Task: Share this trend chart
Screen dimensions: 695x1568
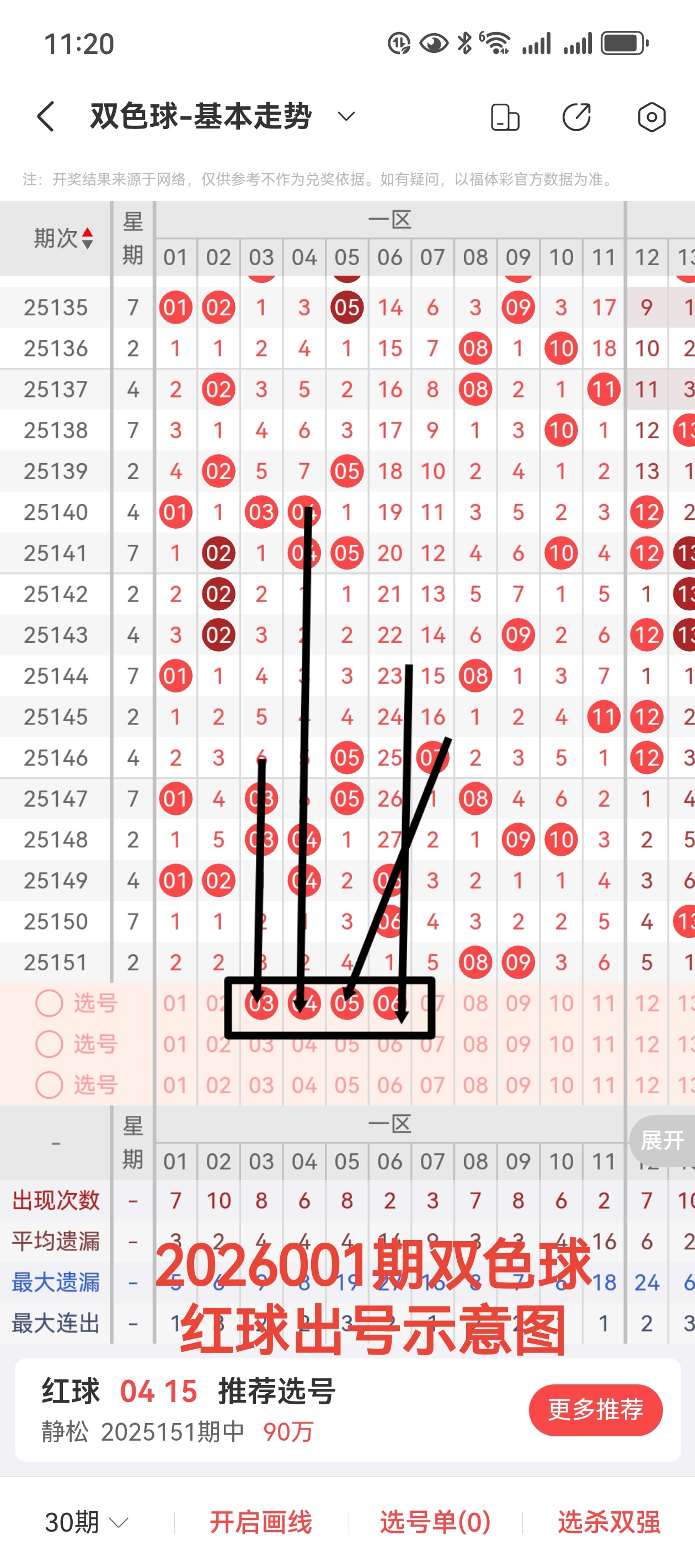Action: coord(576,117)
